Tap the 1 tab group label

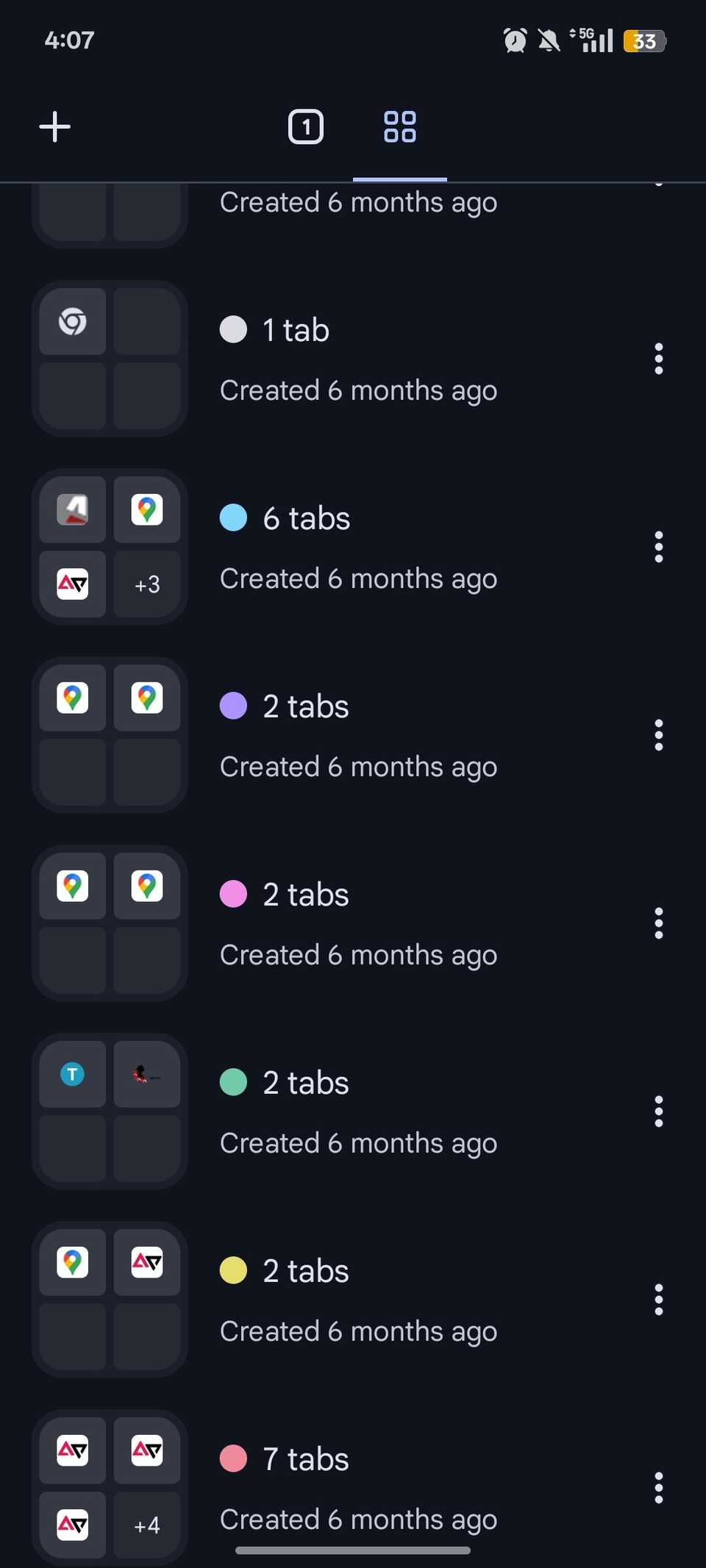[295, 329]
